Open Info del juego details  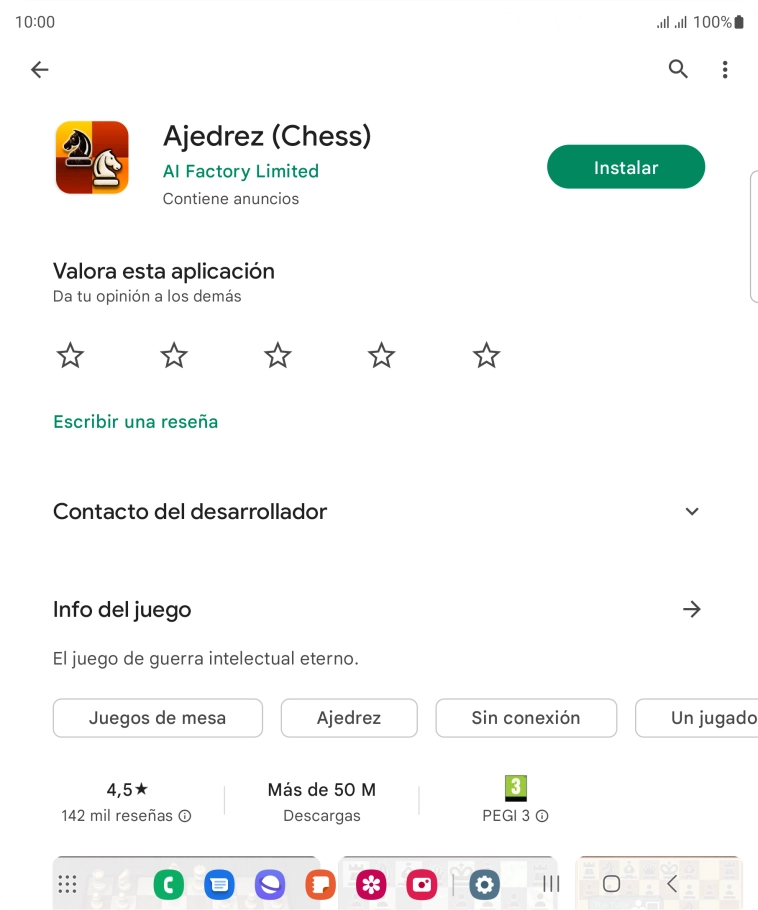point(692,609)
